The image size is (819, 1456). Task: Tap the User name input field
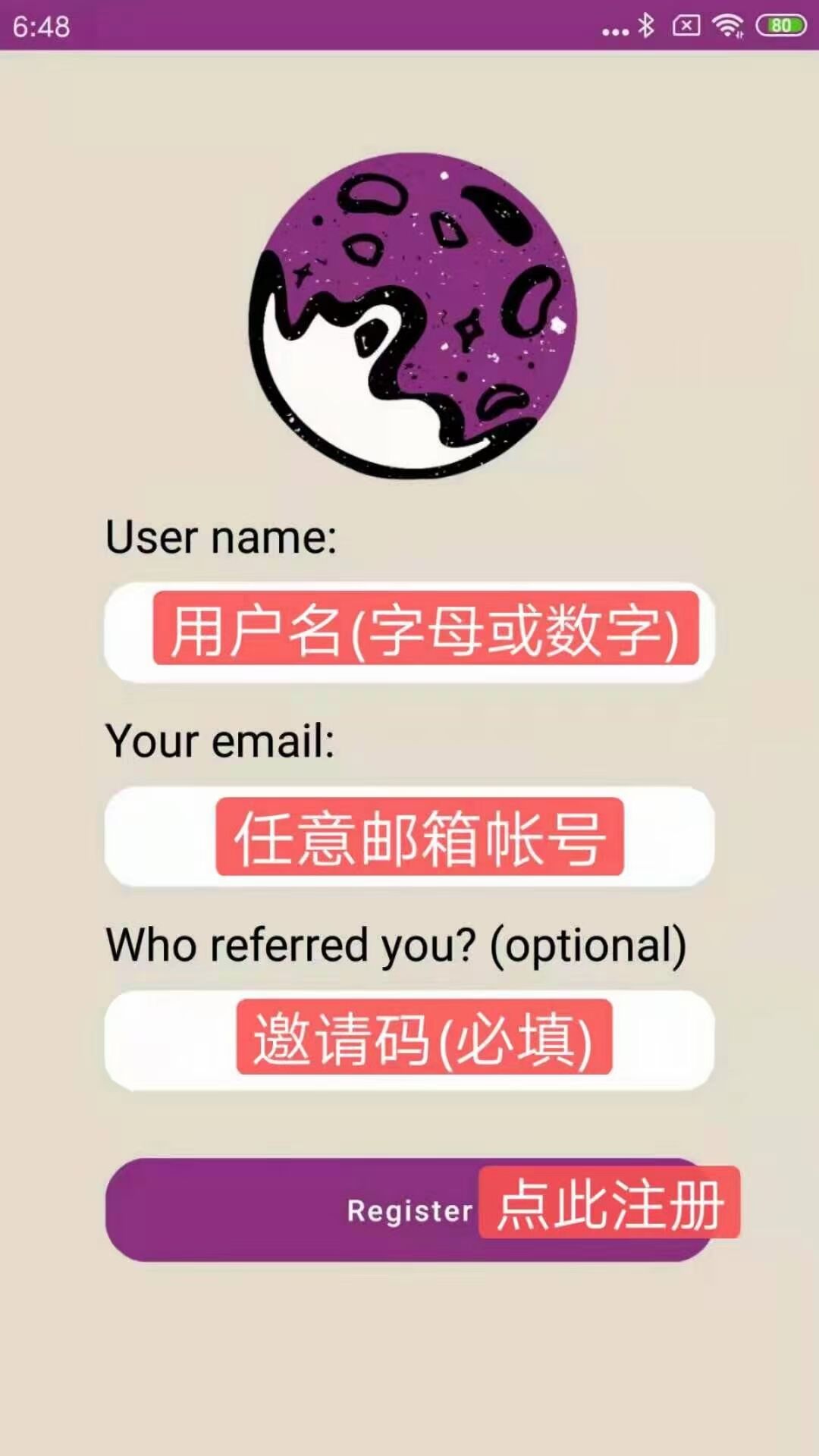coord(409,632)
